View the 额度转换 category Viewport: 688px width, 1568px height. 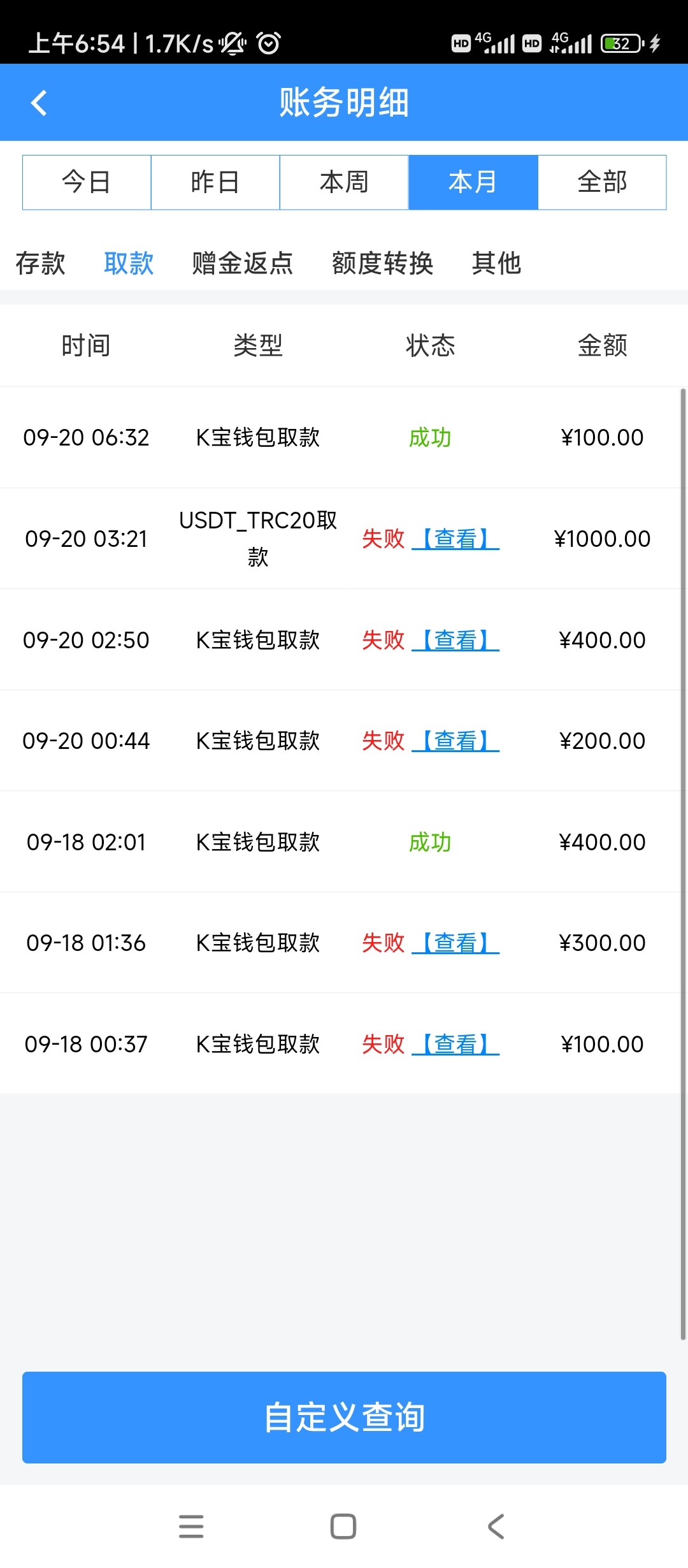[x=382, y=263]
